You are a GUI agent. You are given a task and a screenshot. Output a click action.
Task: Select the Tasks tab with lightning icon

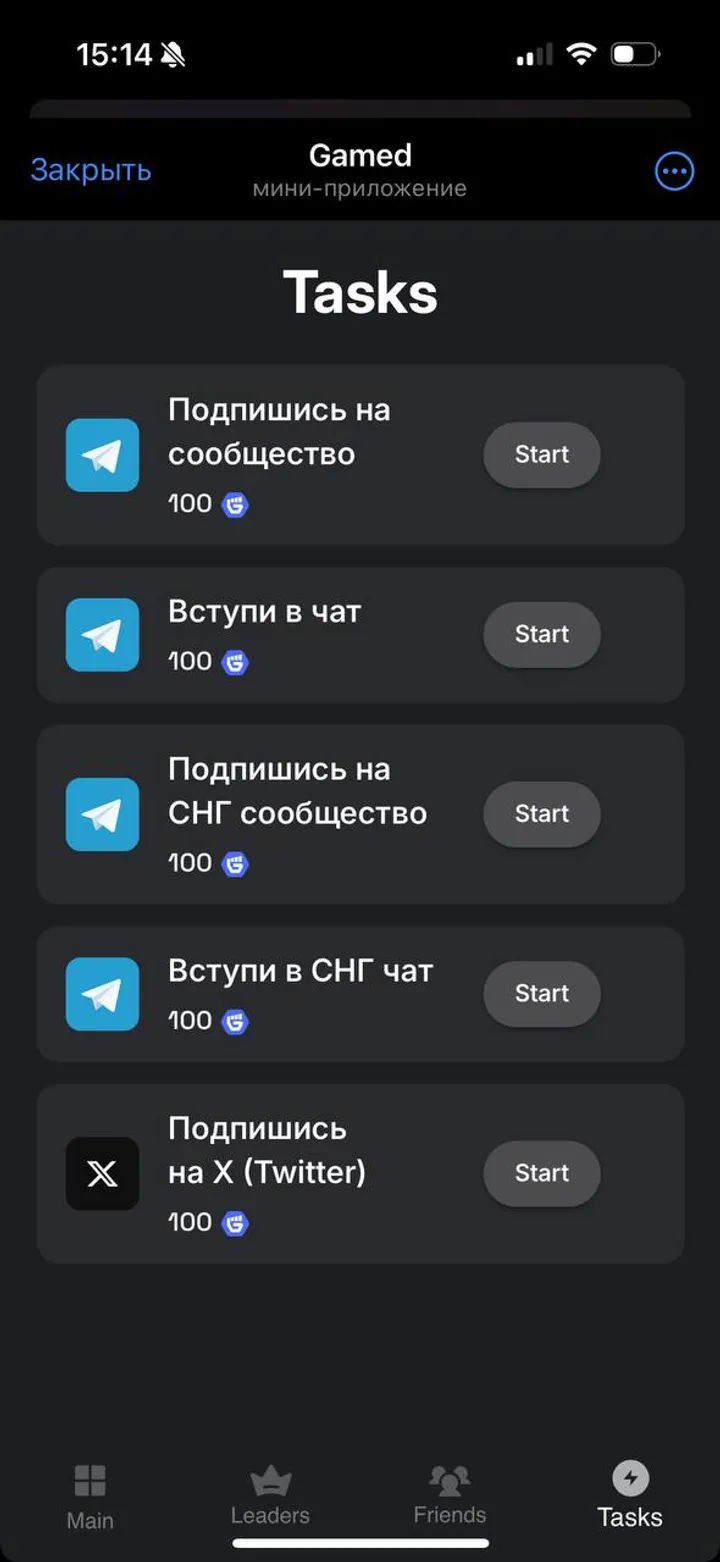629,1495
